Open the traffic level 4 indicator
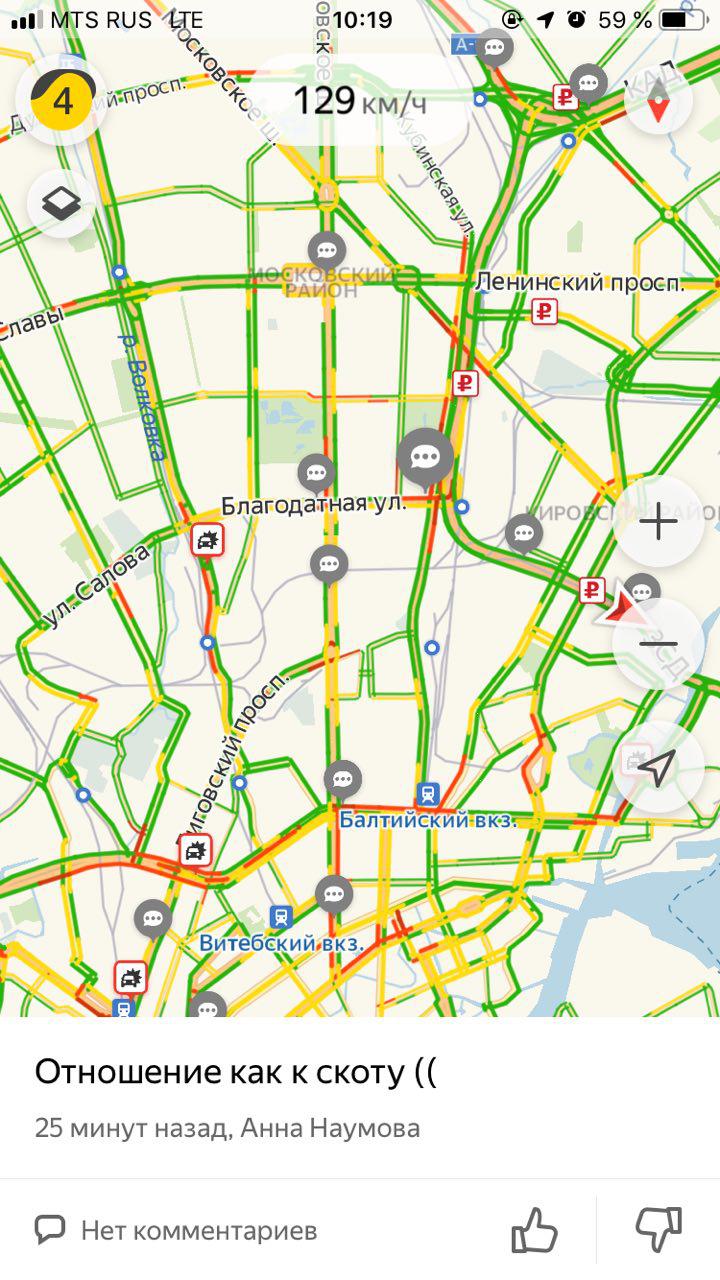720x1280 pixels. pos(62,100)
